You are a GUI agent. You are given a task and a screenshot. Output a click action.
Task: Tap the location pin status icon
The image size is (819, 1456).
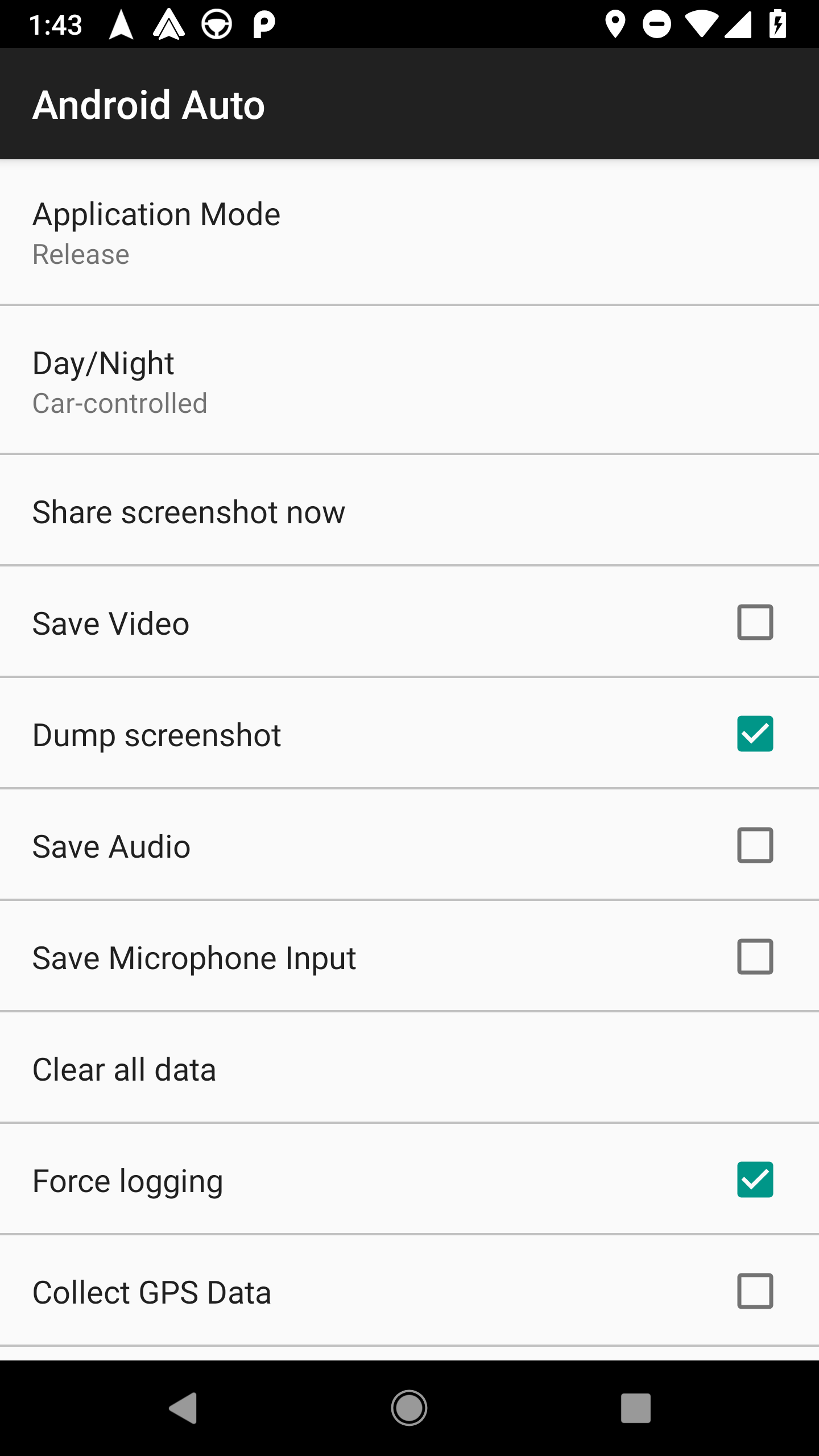pos(616,24)
